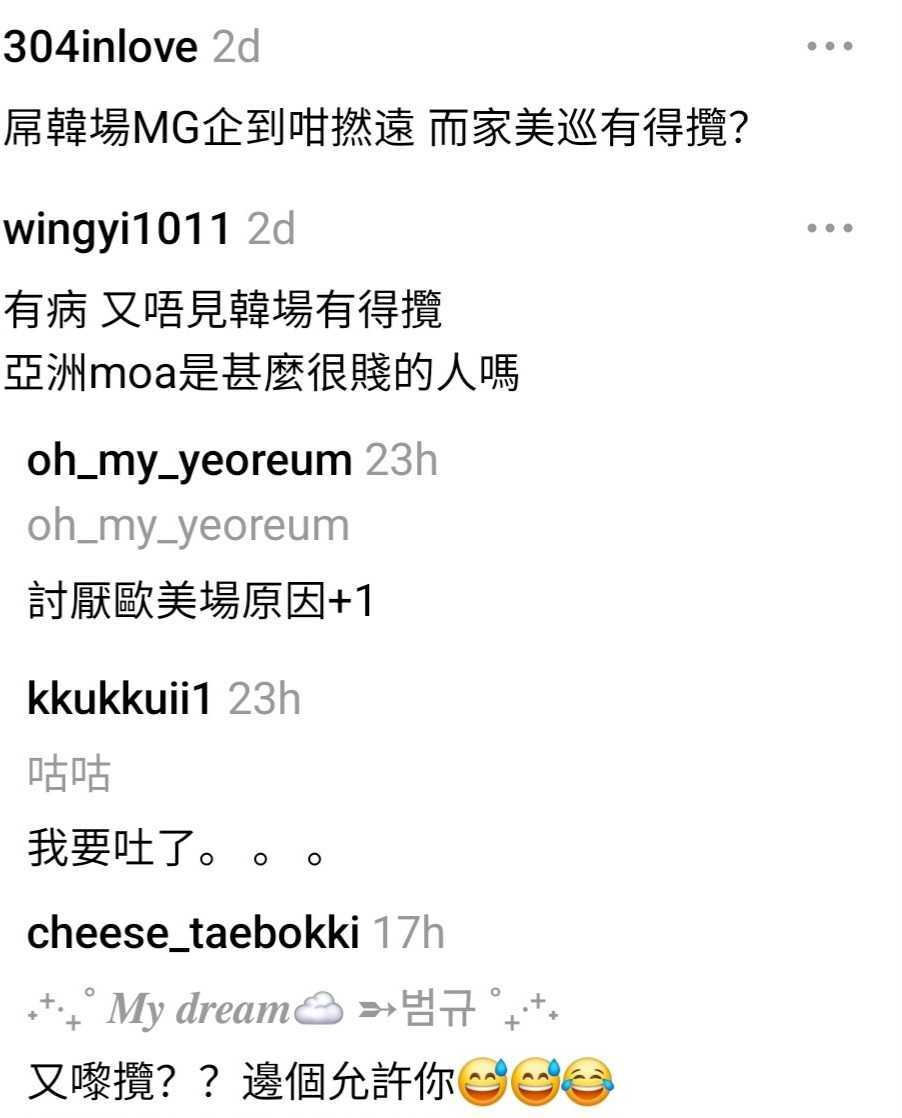The image size is (902, 1118).
Task: Click the 2d timestamp on 304inlove's post
Action: [x=236, y=44]
